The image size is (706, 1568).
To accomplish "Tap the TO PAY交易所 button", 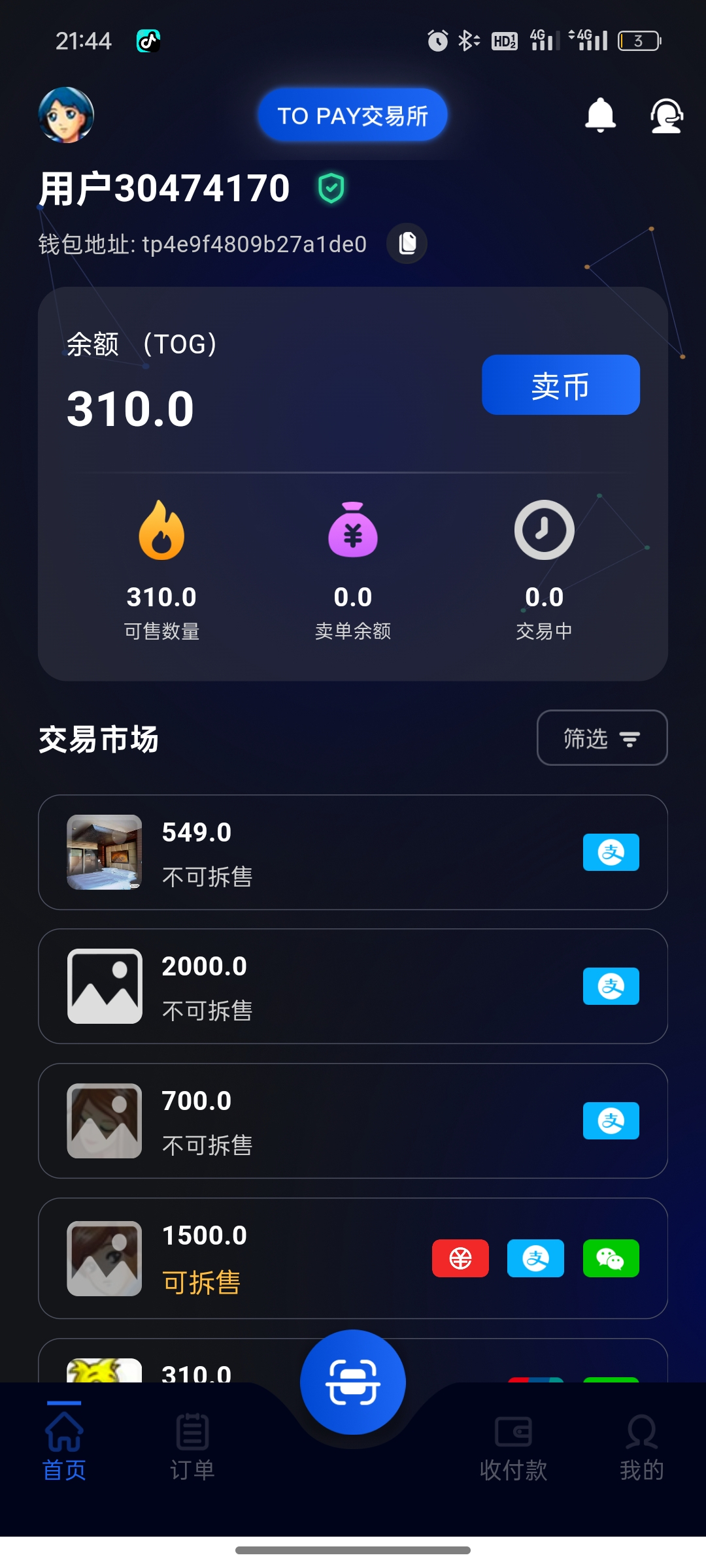I will (x=352, y=115).
